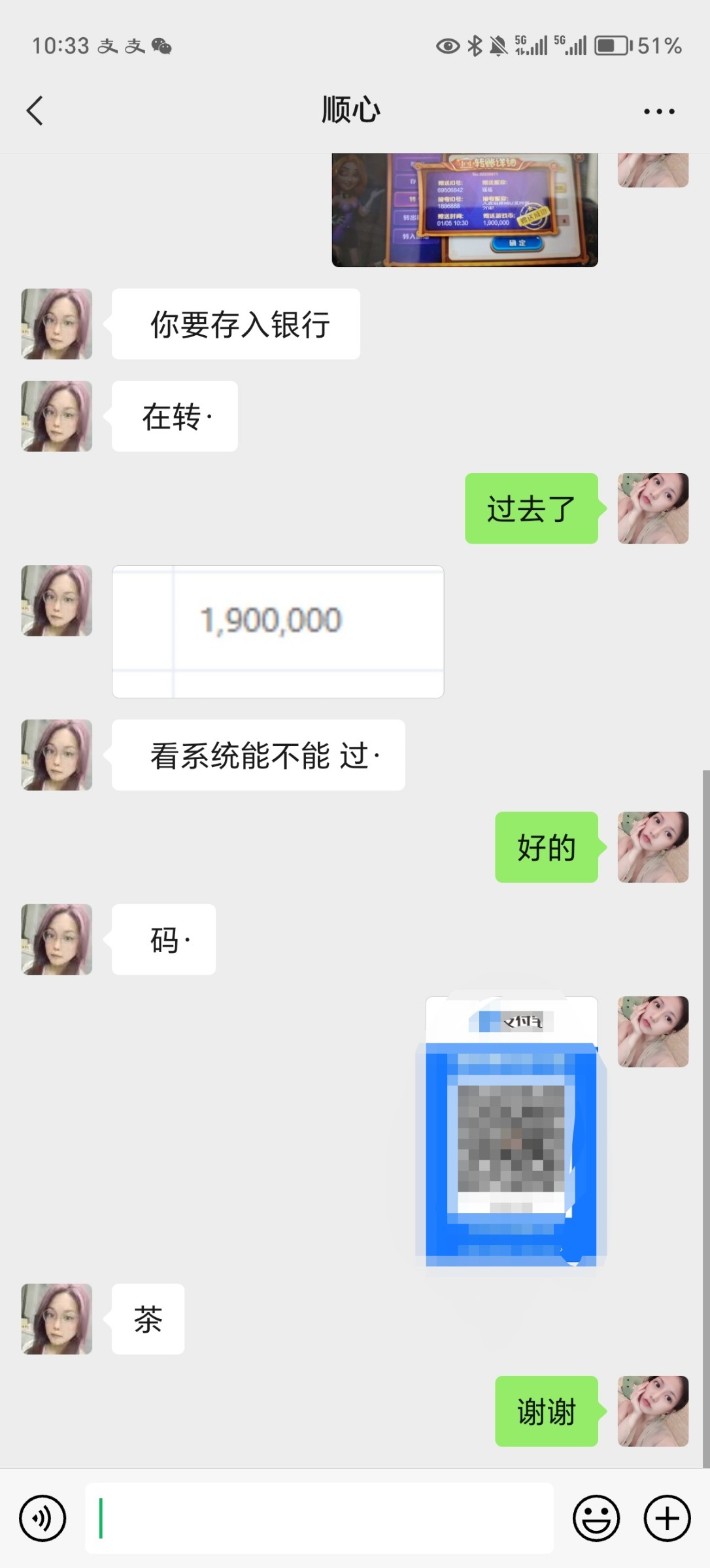View the 1,900,000 image message
This screenshot has width=710, height=1568.
[278, 631]
